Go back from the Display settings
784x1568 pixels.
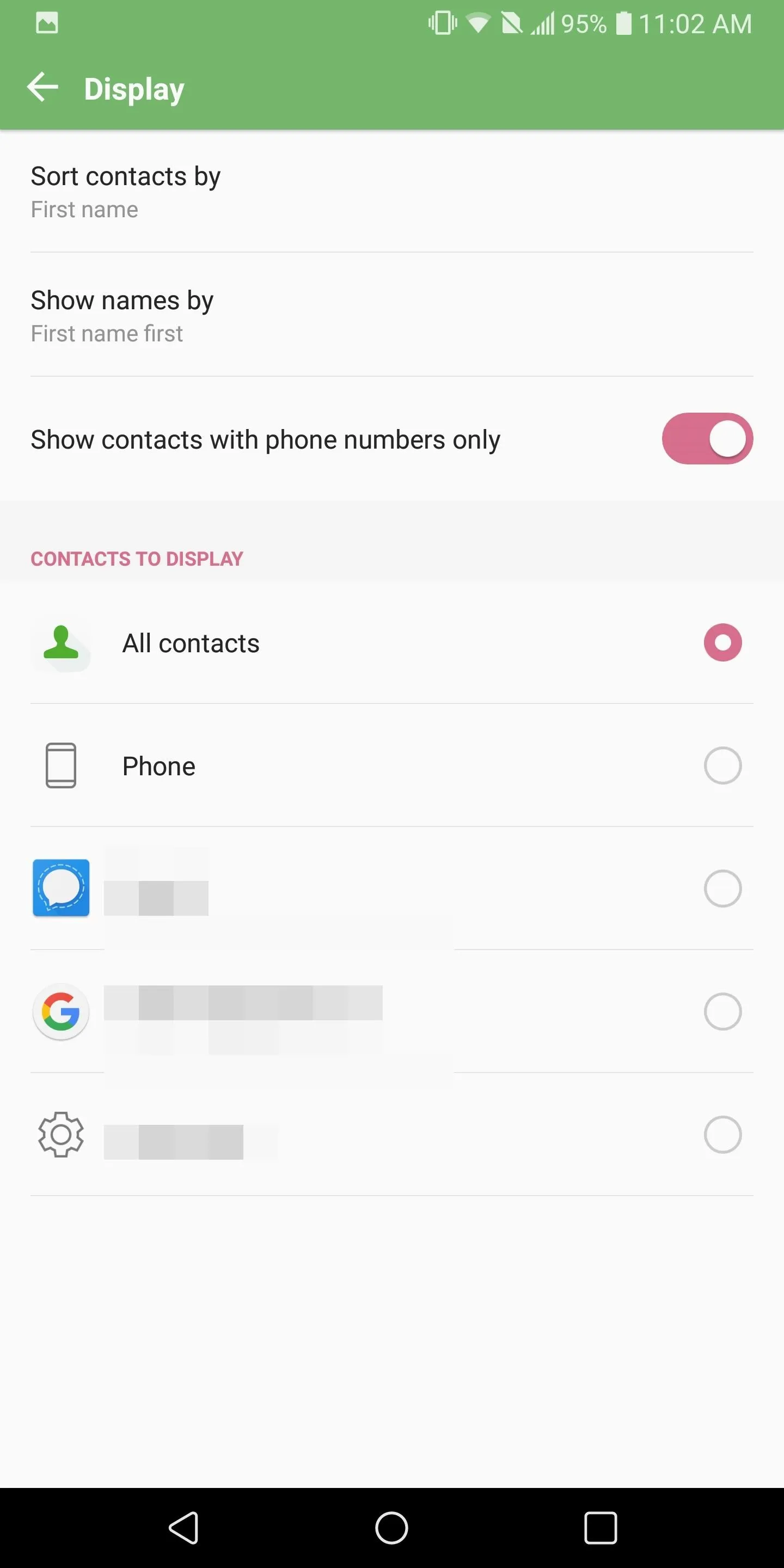[x=42, y=88]
